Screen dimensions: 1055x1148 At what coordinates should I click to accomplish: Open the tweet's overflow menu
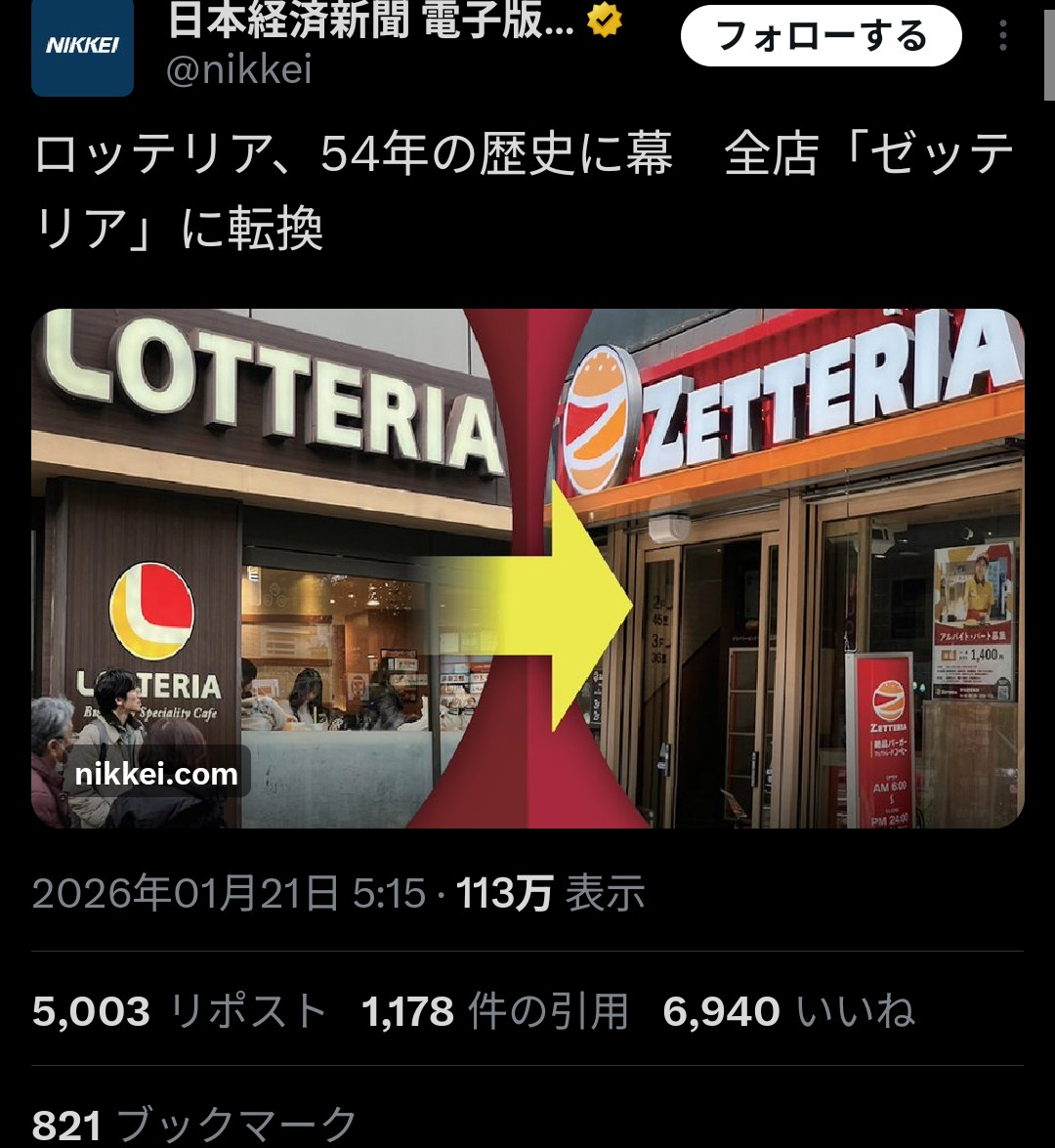coord(1002,37)
